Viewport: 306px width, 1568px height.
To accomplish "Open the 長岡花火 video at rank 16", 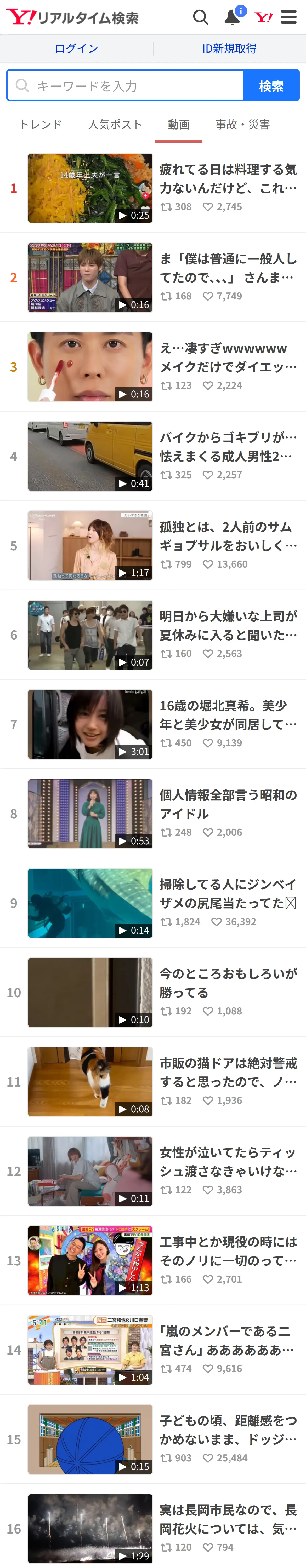I will (x=153, y=1528).
